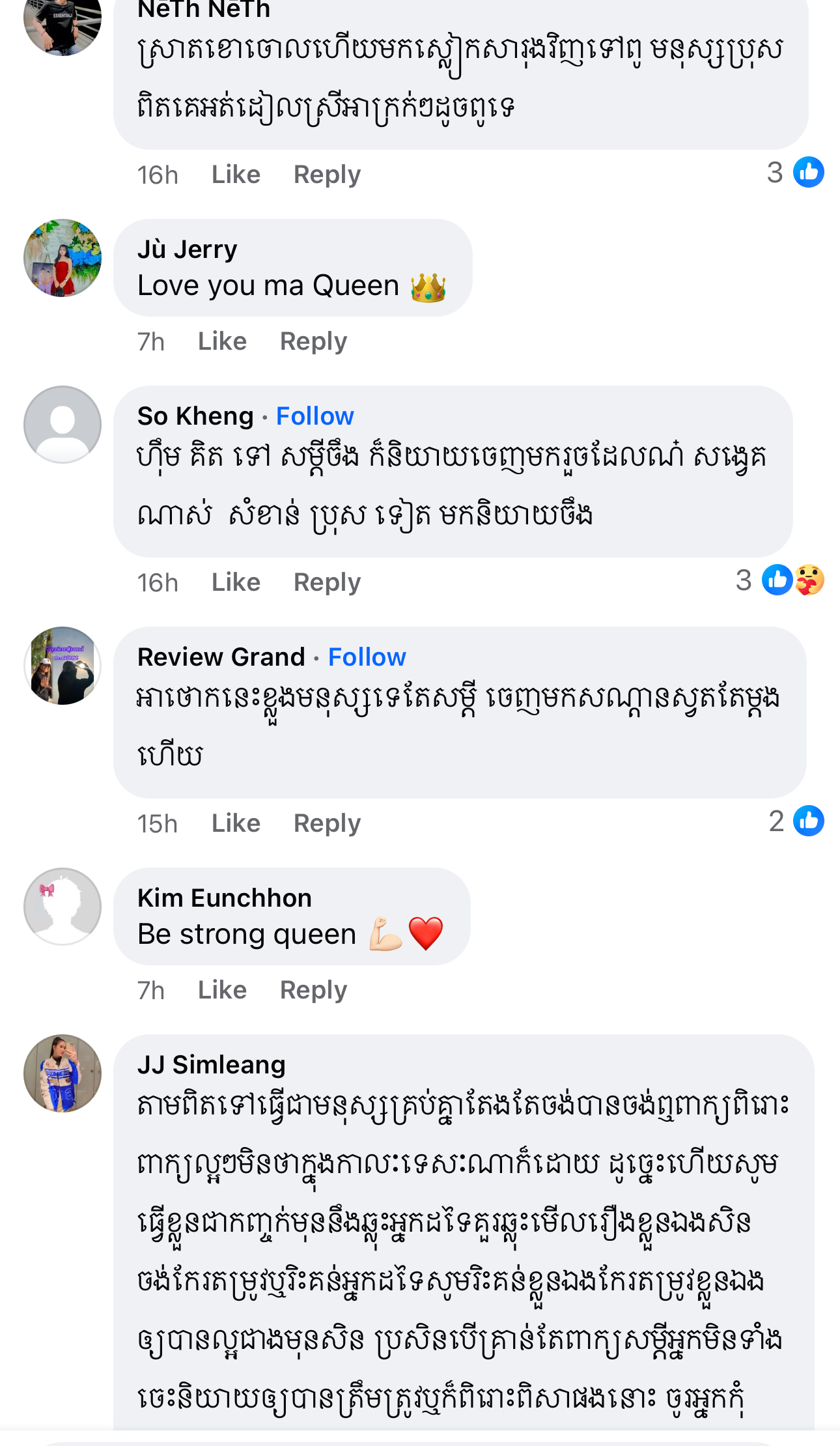Like Kim Eunchhon's comment
The height and width of the screenshot is (1446, 840).
(x=222, y=990)
